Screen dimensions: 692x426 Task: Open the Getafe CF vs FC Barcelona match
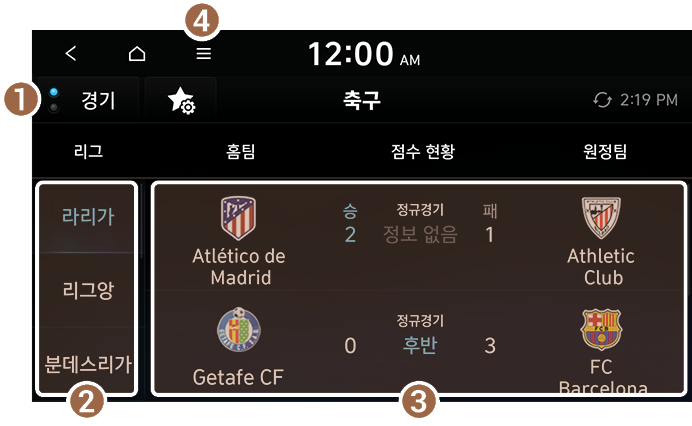click(418, 345)
